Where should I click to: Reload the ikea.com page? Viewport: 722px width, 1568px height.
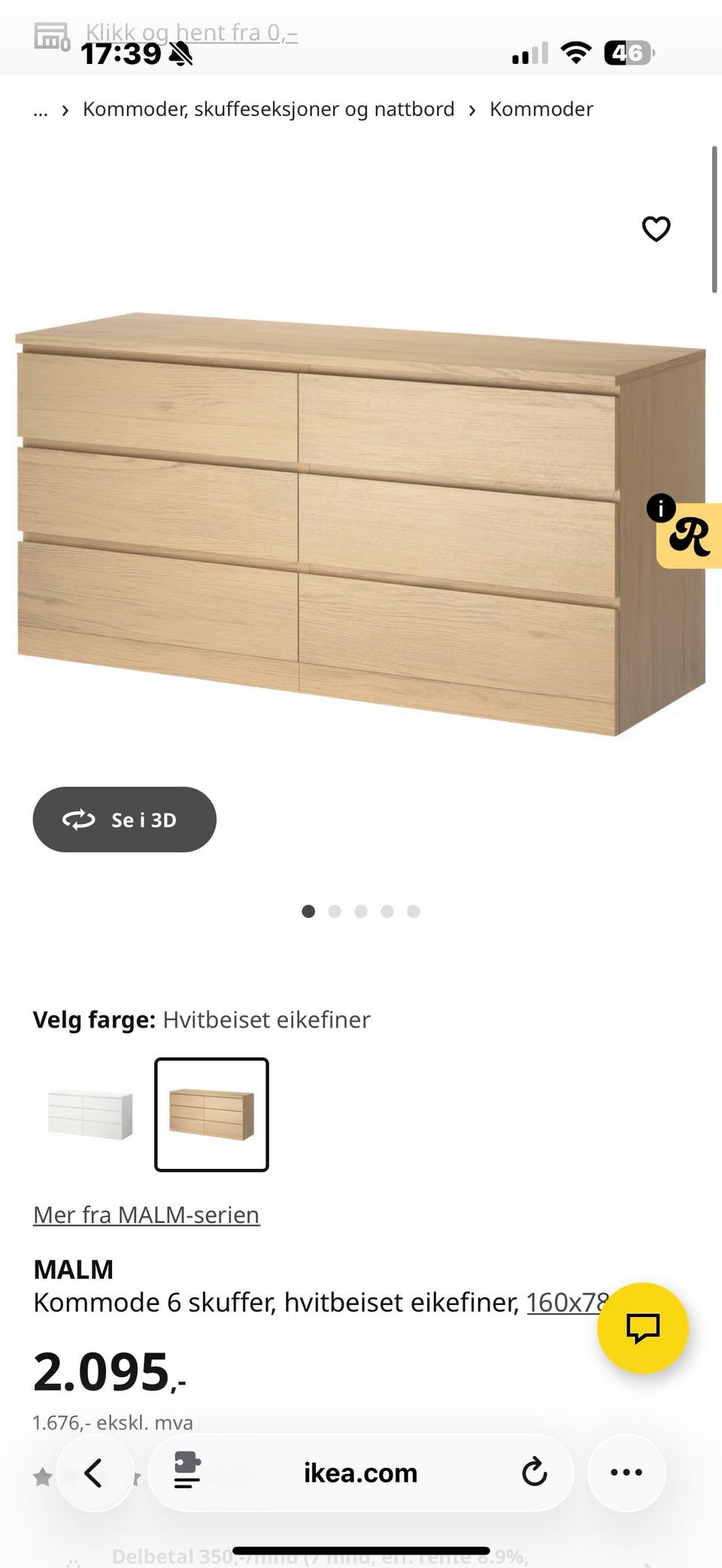pos(534,1473)
